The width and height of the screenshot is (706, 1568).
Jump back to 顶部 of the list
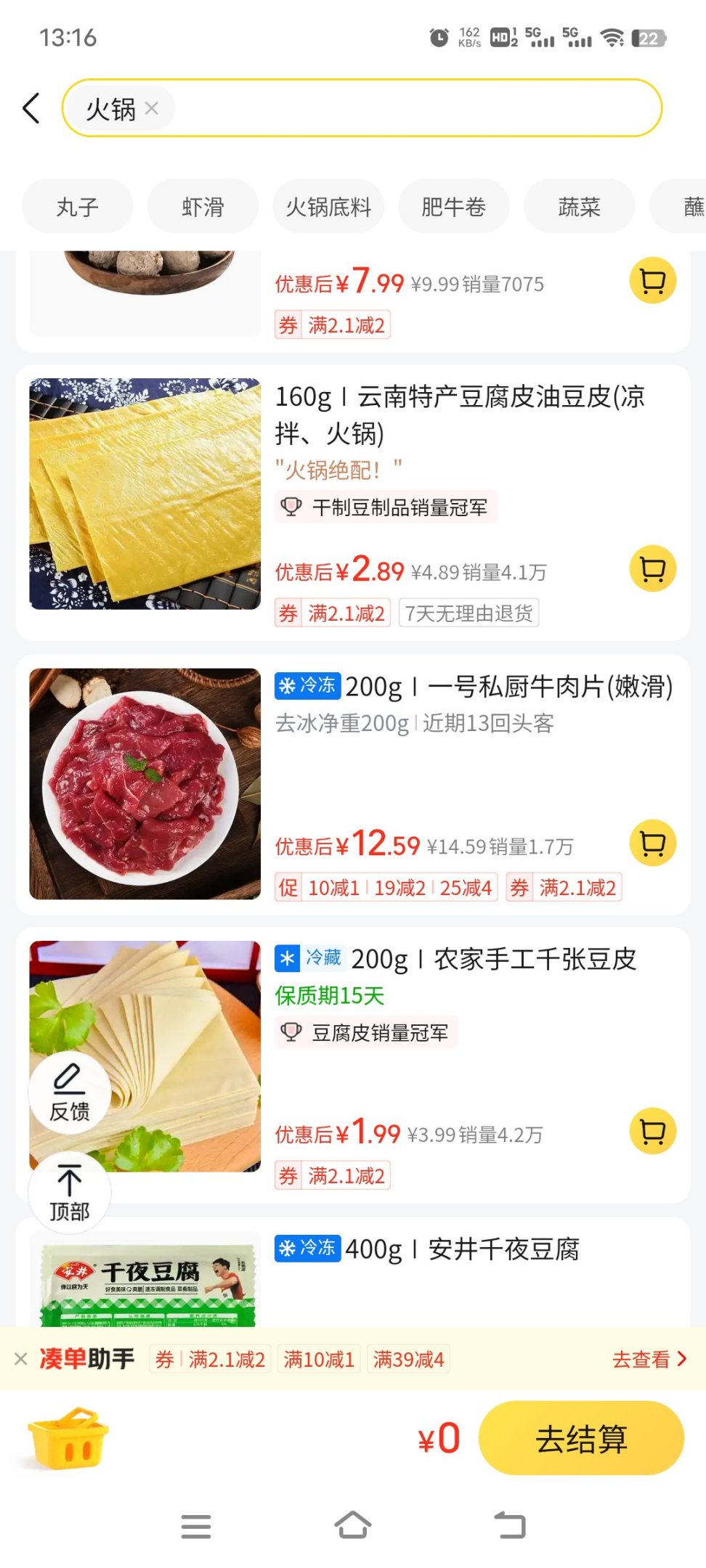point(70,1192)
